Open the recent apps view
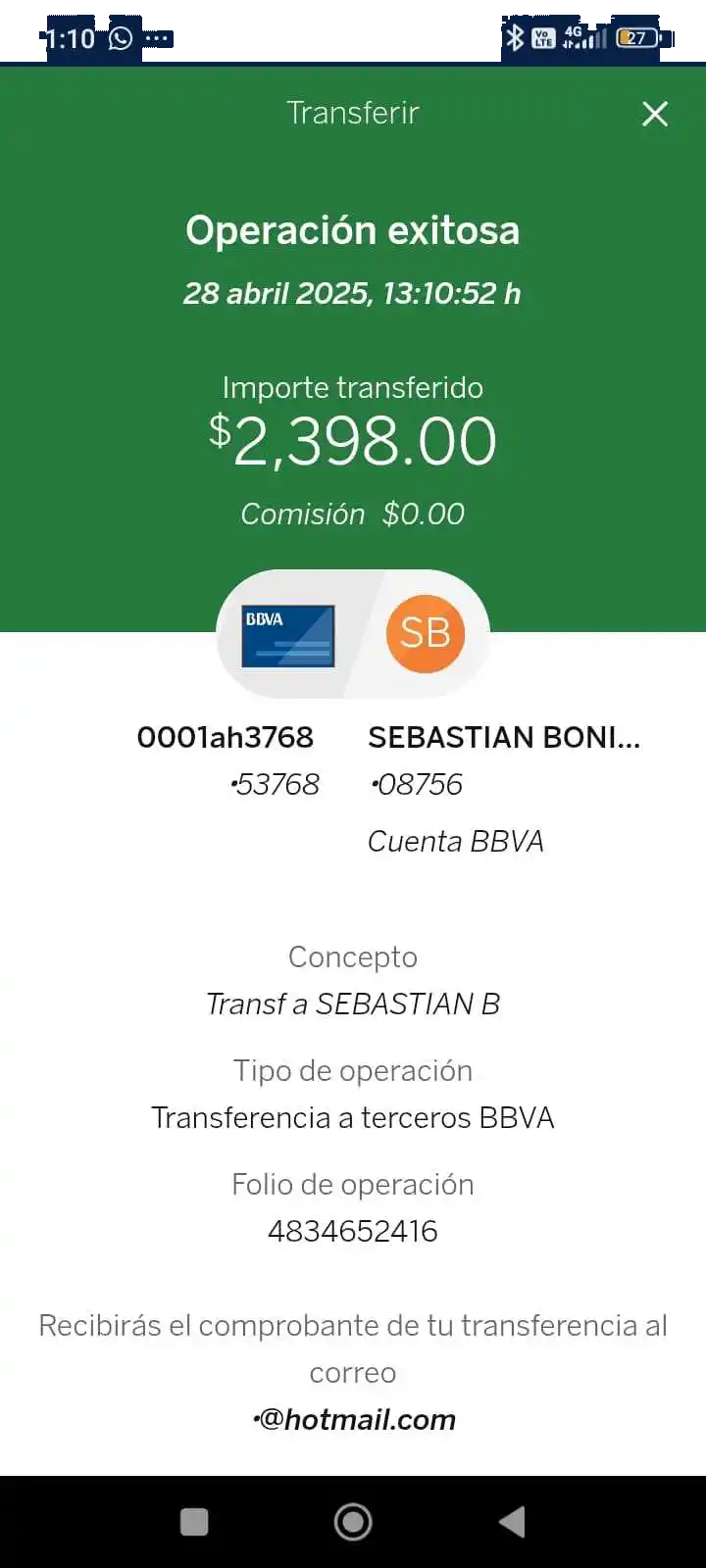The width and height of the screenshot is (706, 1568). point(194,1521)
